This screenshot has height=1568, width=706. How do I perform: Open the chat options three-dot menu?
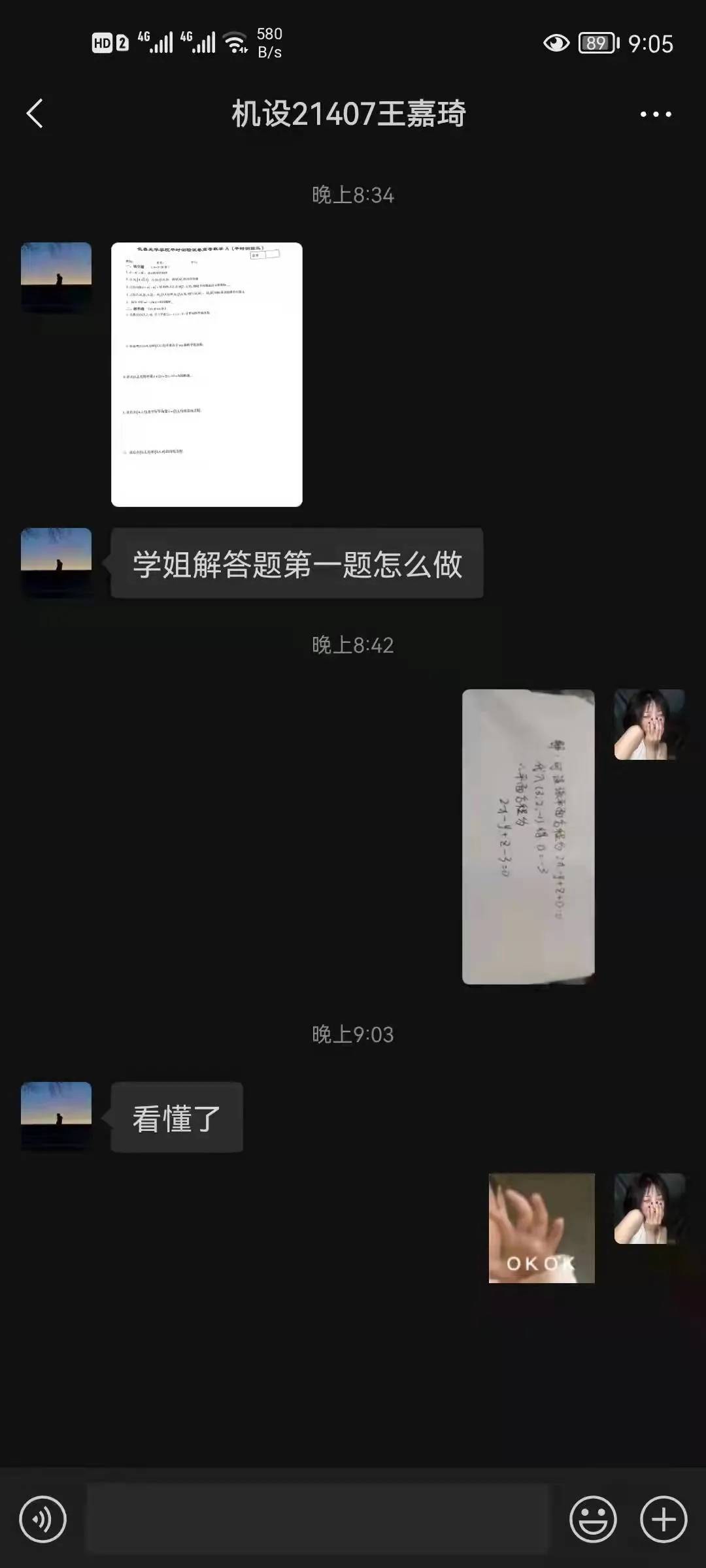point(655,114)
